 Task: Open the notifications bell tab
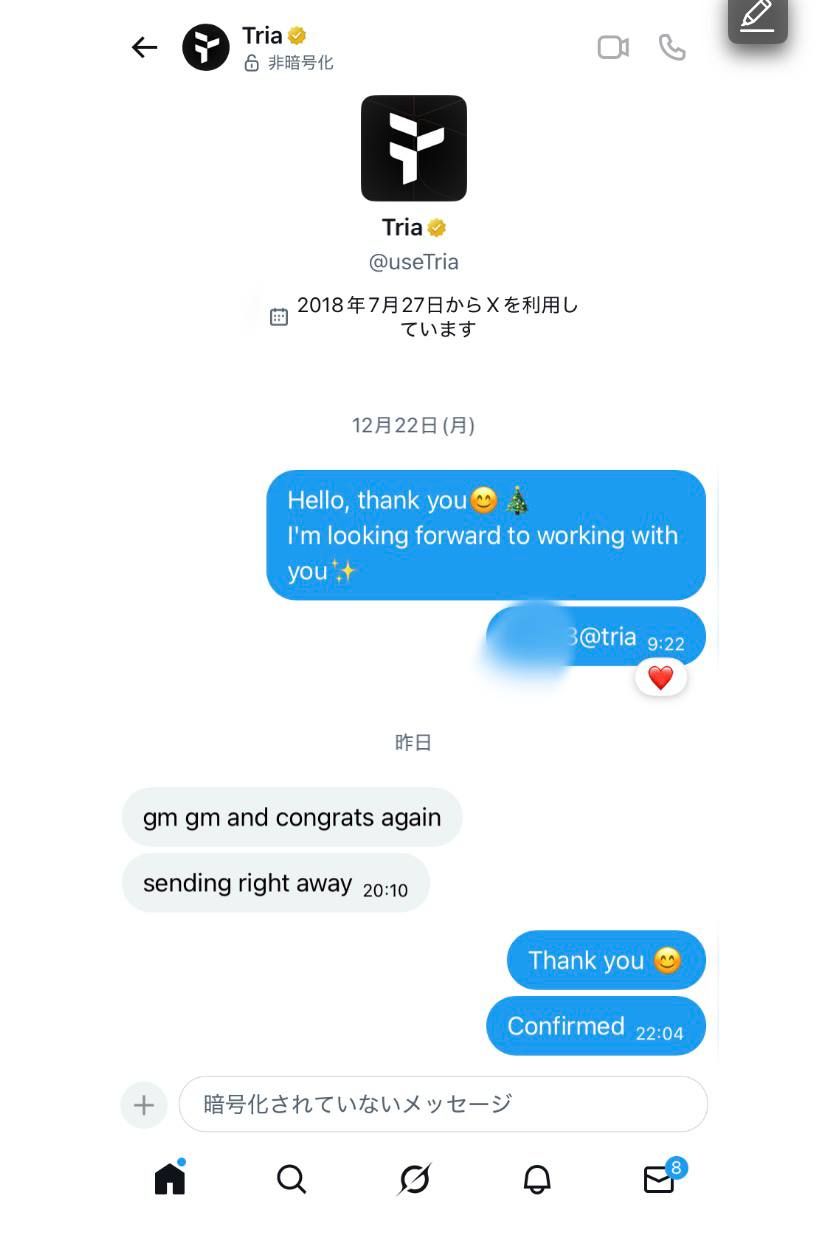click(537, 1180)
